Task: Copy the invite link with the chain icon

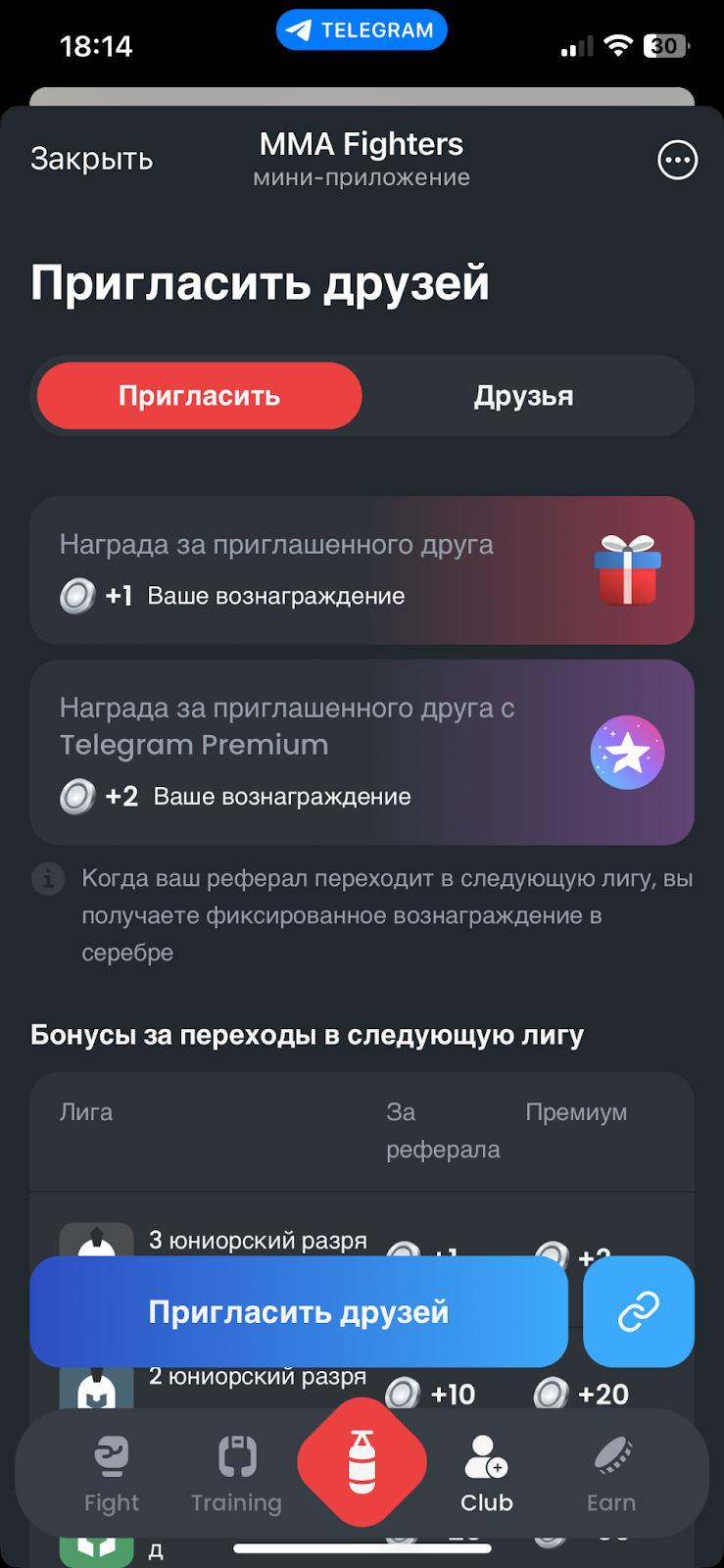Action: point(638,1311)
